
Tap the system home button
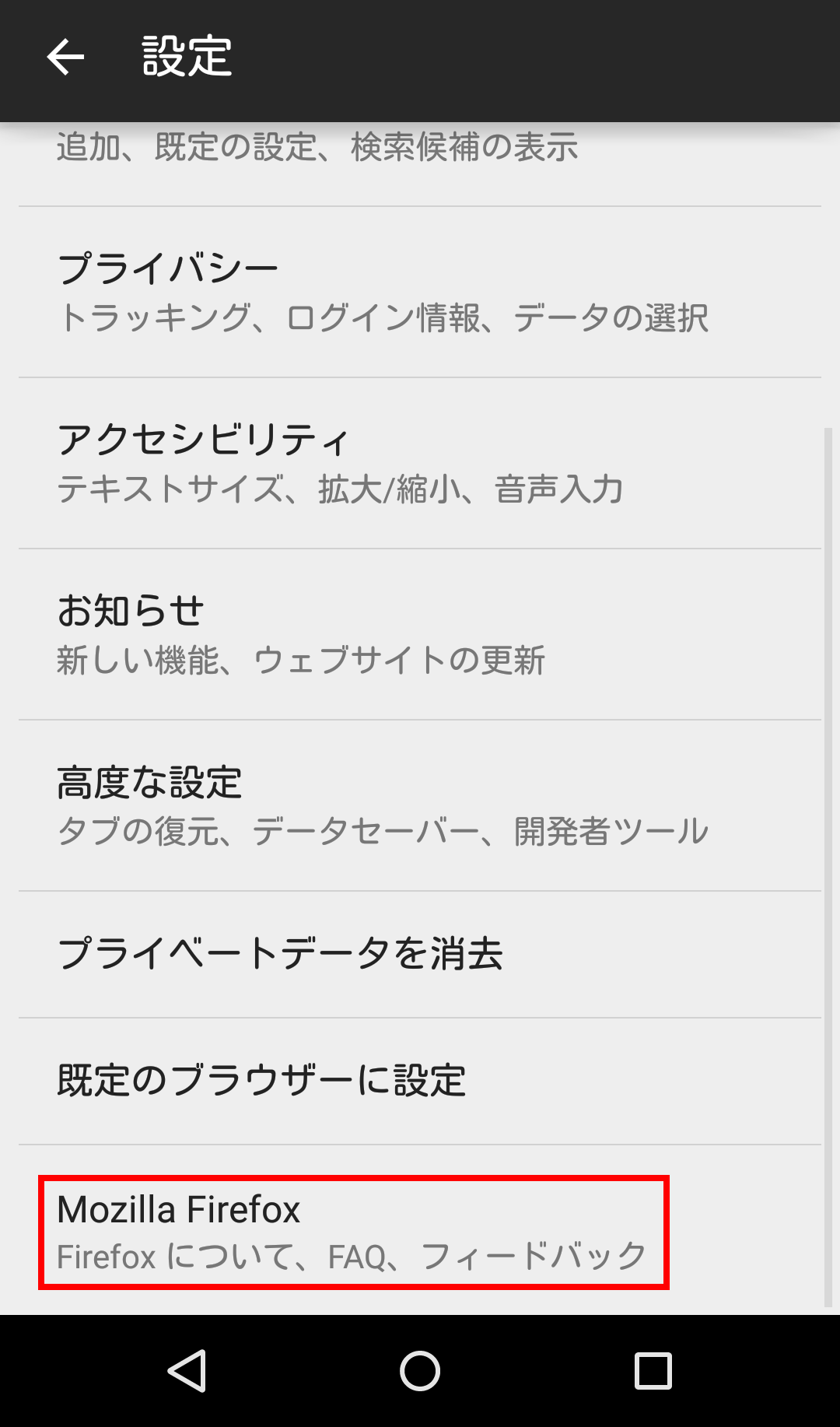(420, 1370)
